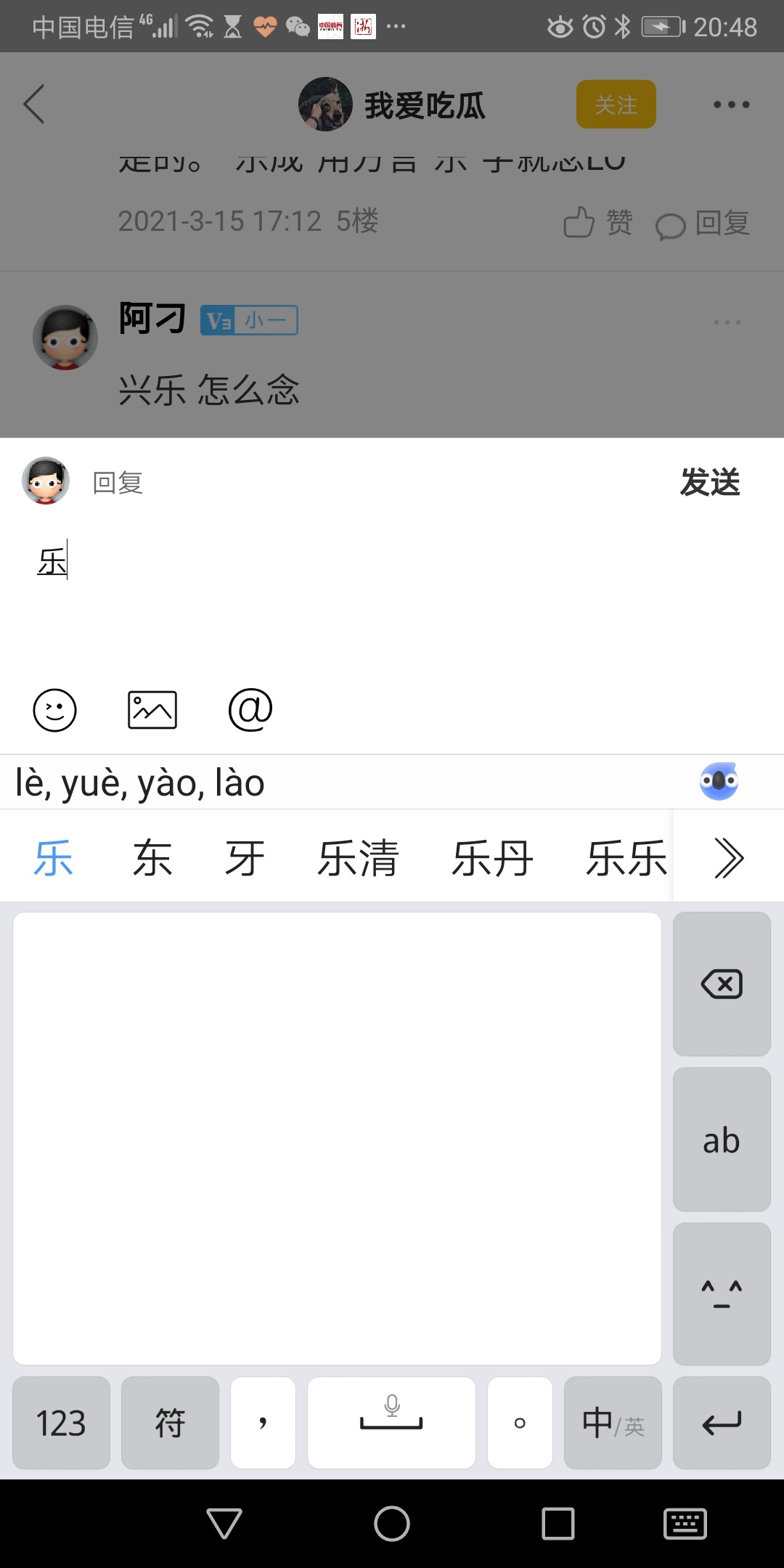784x1568 pixels.
Task: Hide the keyboard via navigation bar icon
Action: tap(685, 1523)
